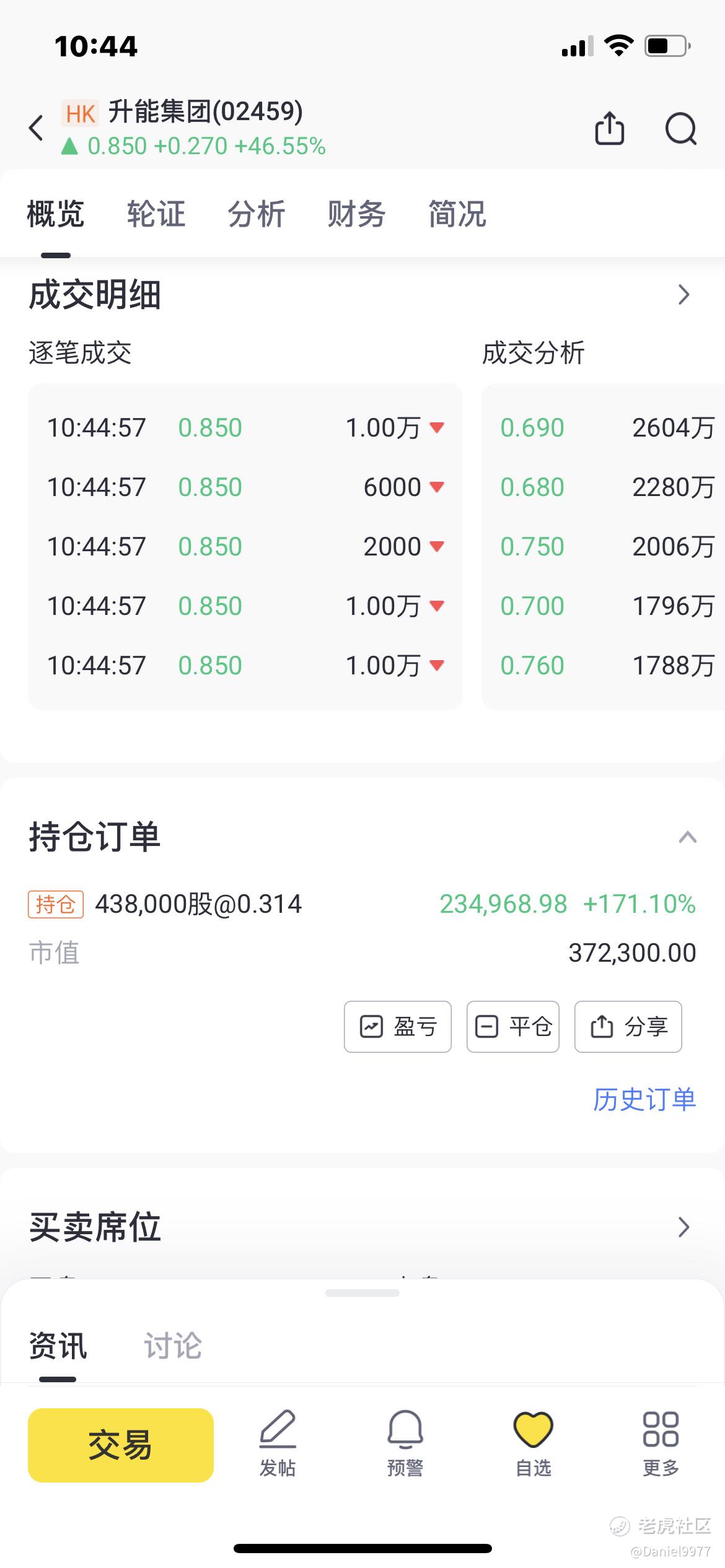This screenshot has width=725, height=1568.
Task: Open the 财务 tab
Action: (x=357, y=214)
